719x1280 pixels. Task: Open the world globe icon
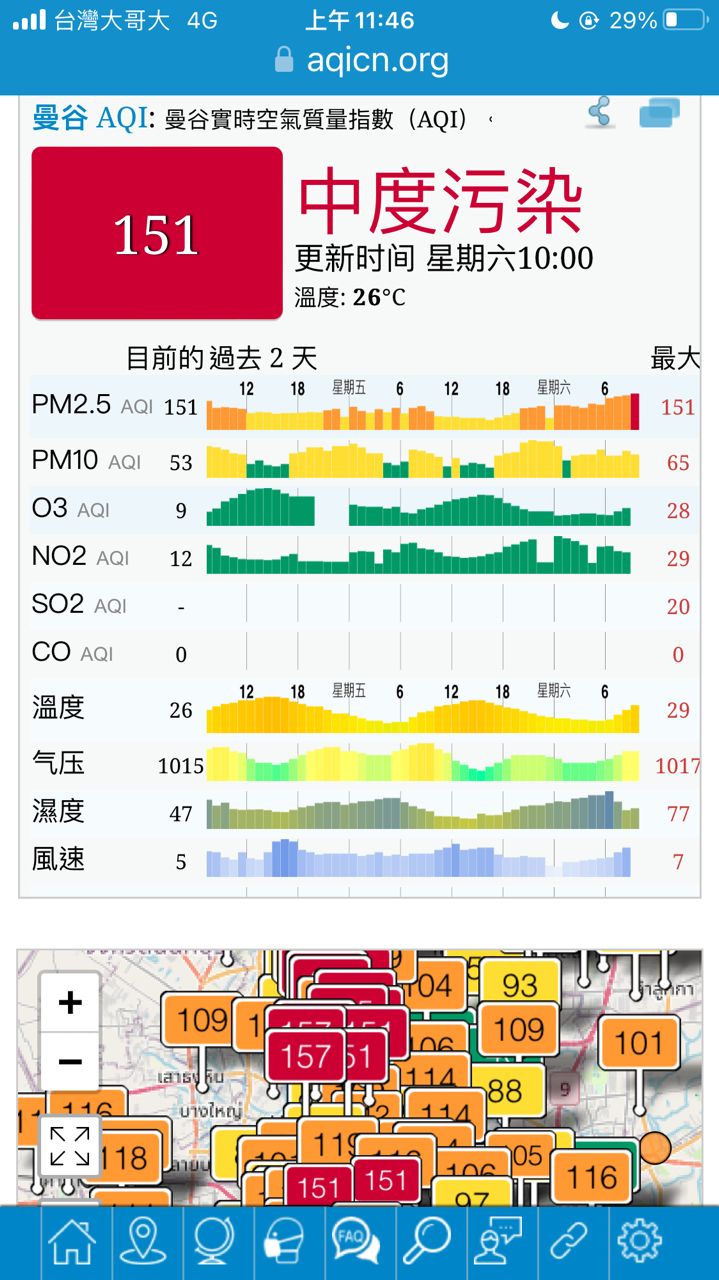click(213, 1242)
